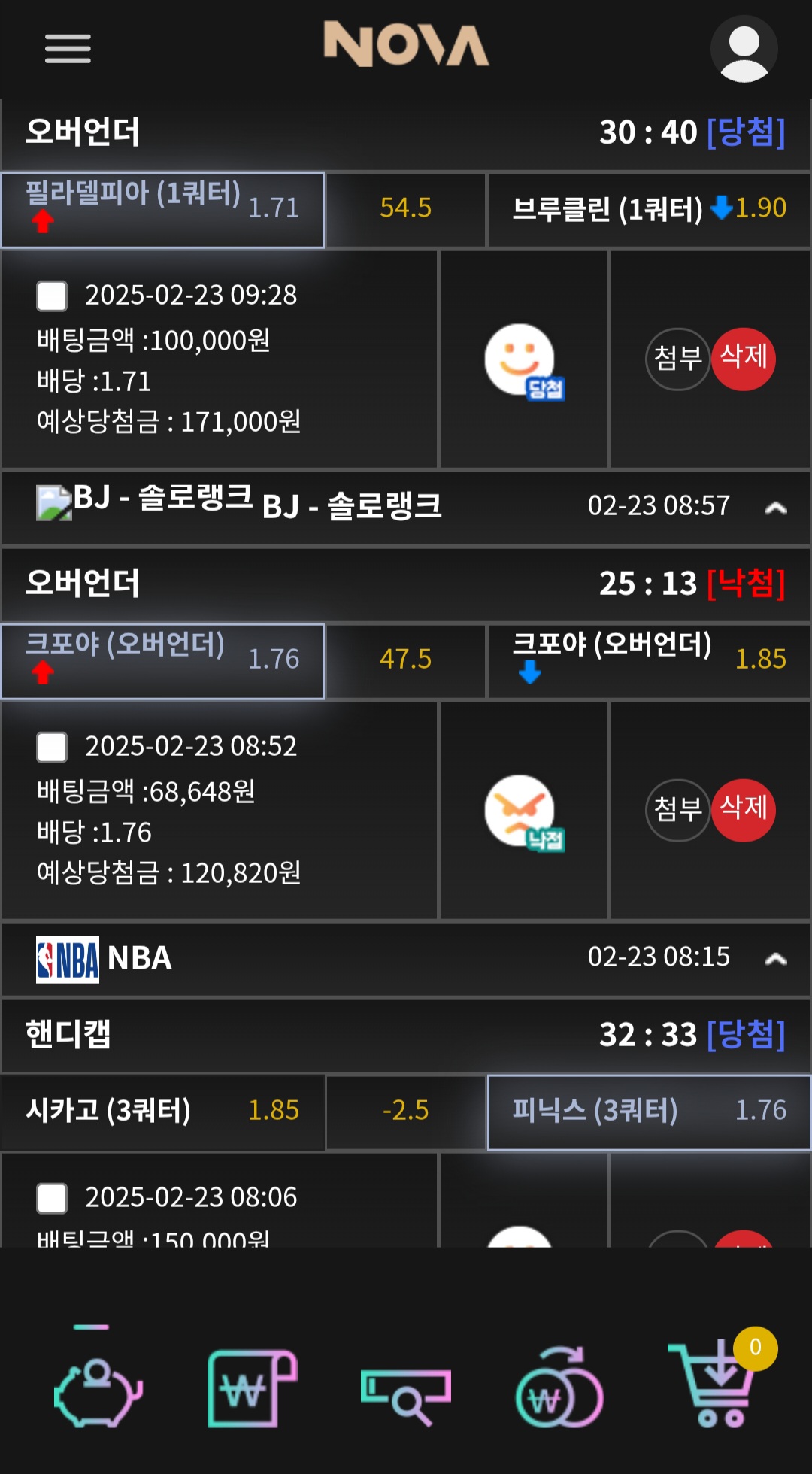Tap 첨부 on the 100,000원 bet
The image size is (812, 1474).
pos(677,359)
